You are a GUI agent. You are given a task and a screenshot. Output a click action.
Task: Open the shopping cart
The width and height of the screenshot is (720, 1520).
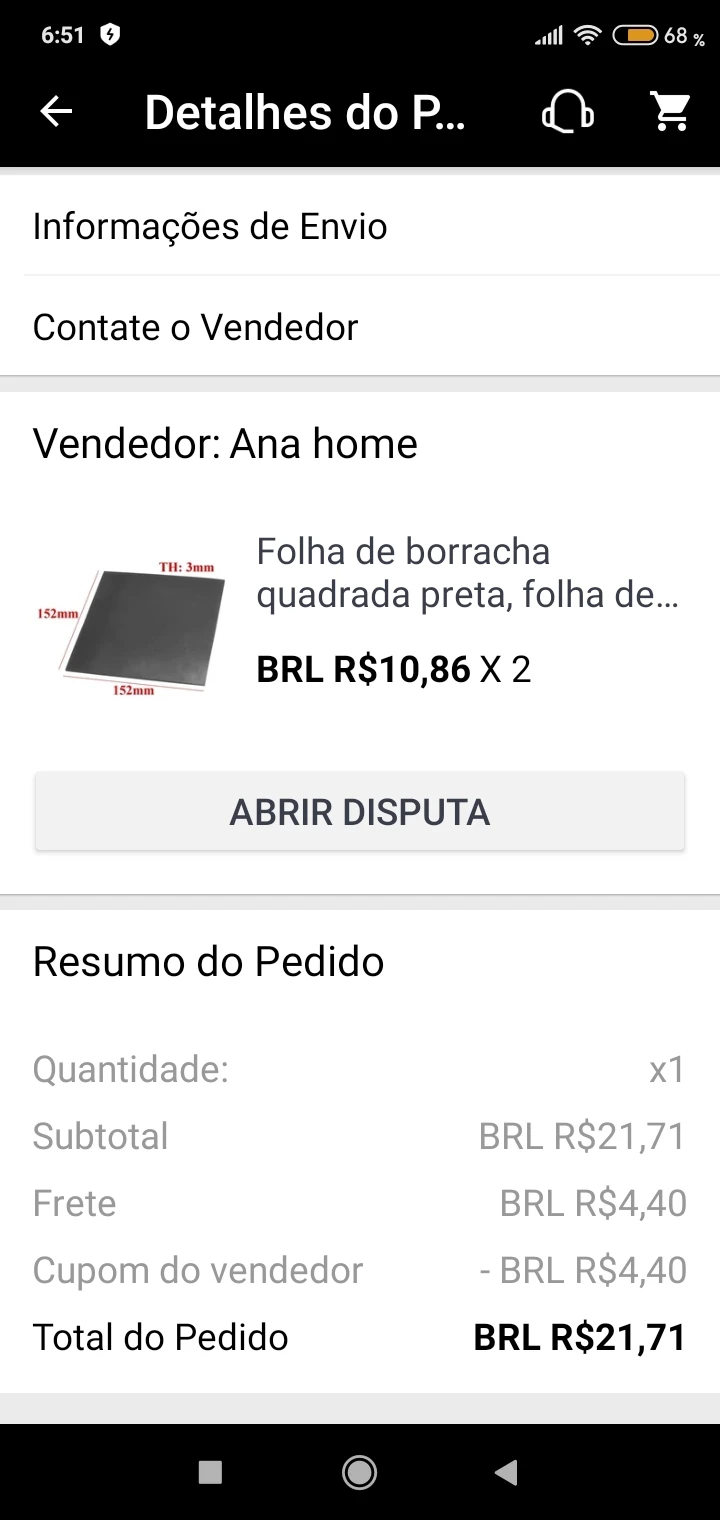(x=671, y=112)
